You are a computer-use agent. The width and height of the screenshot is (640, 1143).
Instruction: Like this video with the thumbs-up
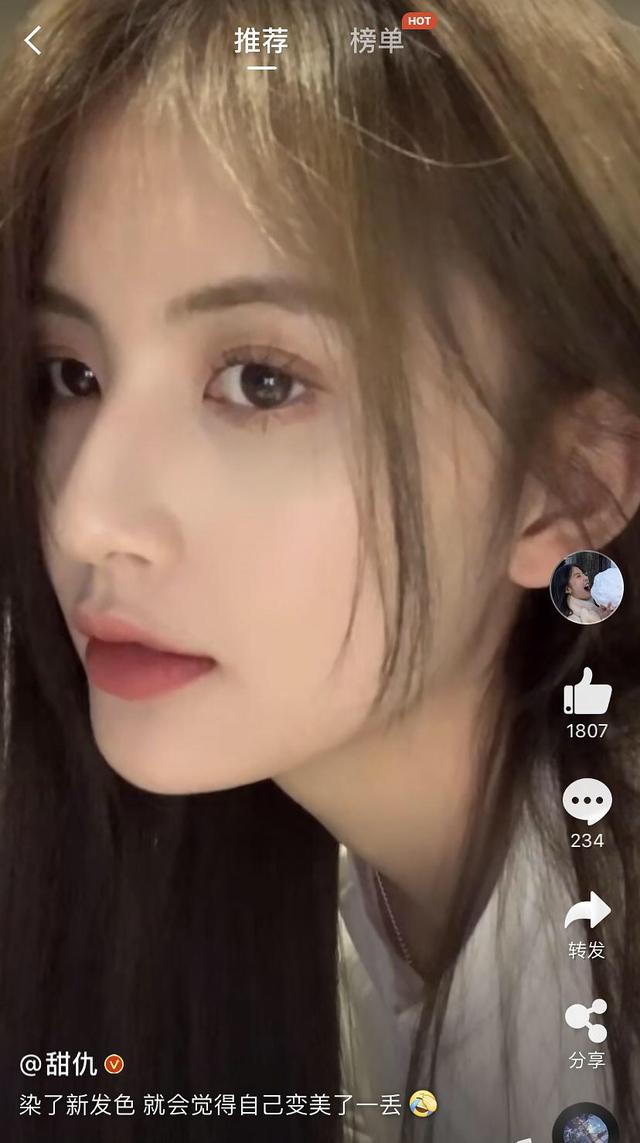[x=587, y=692]
